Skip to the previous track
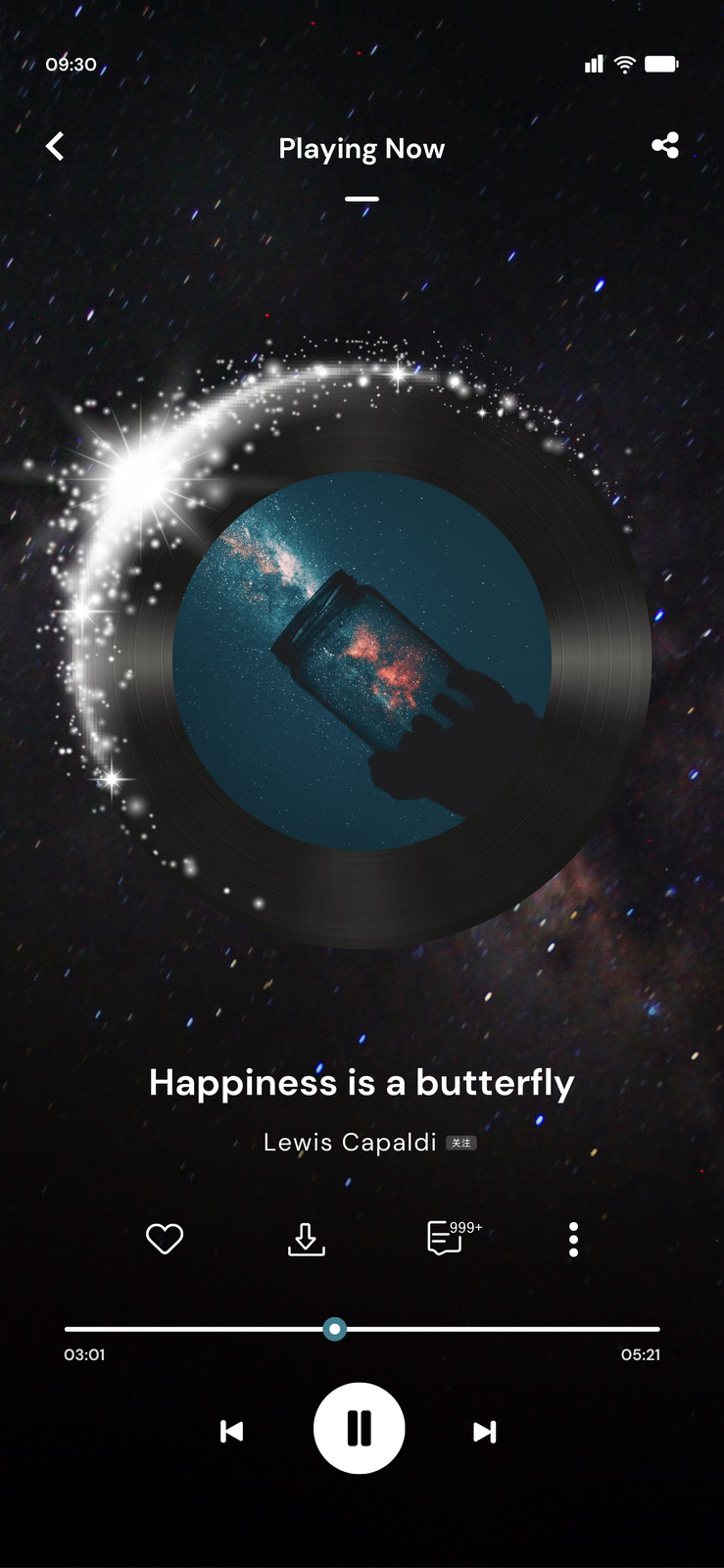724x1568 pixels. pos(231,1431)
